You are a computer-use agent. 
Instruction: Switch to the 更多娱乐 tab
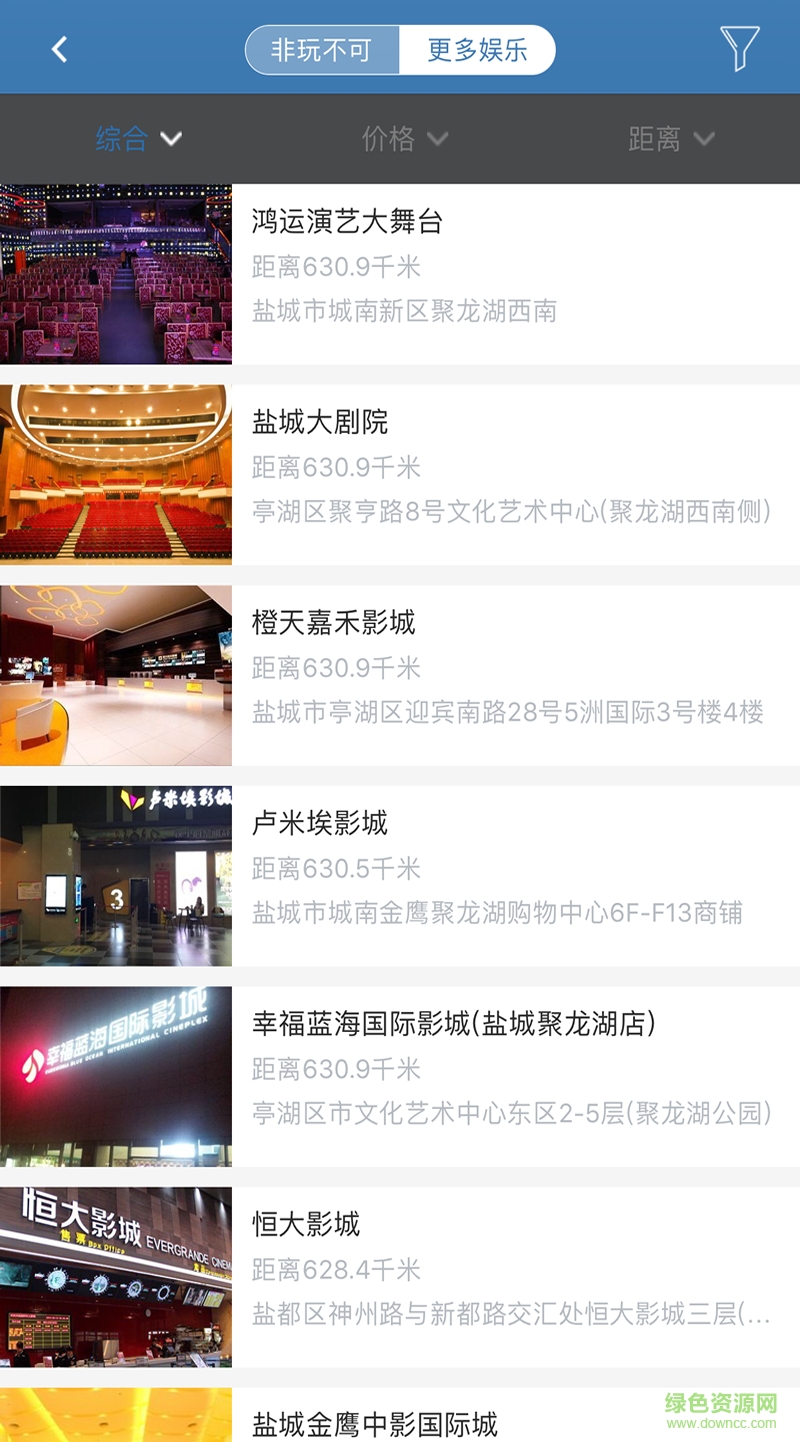477,47
